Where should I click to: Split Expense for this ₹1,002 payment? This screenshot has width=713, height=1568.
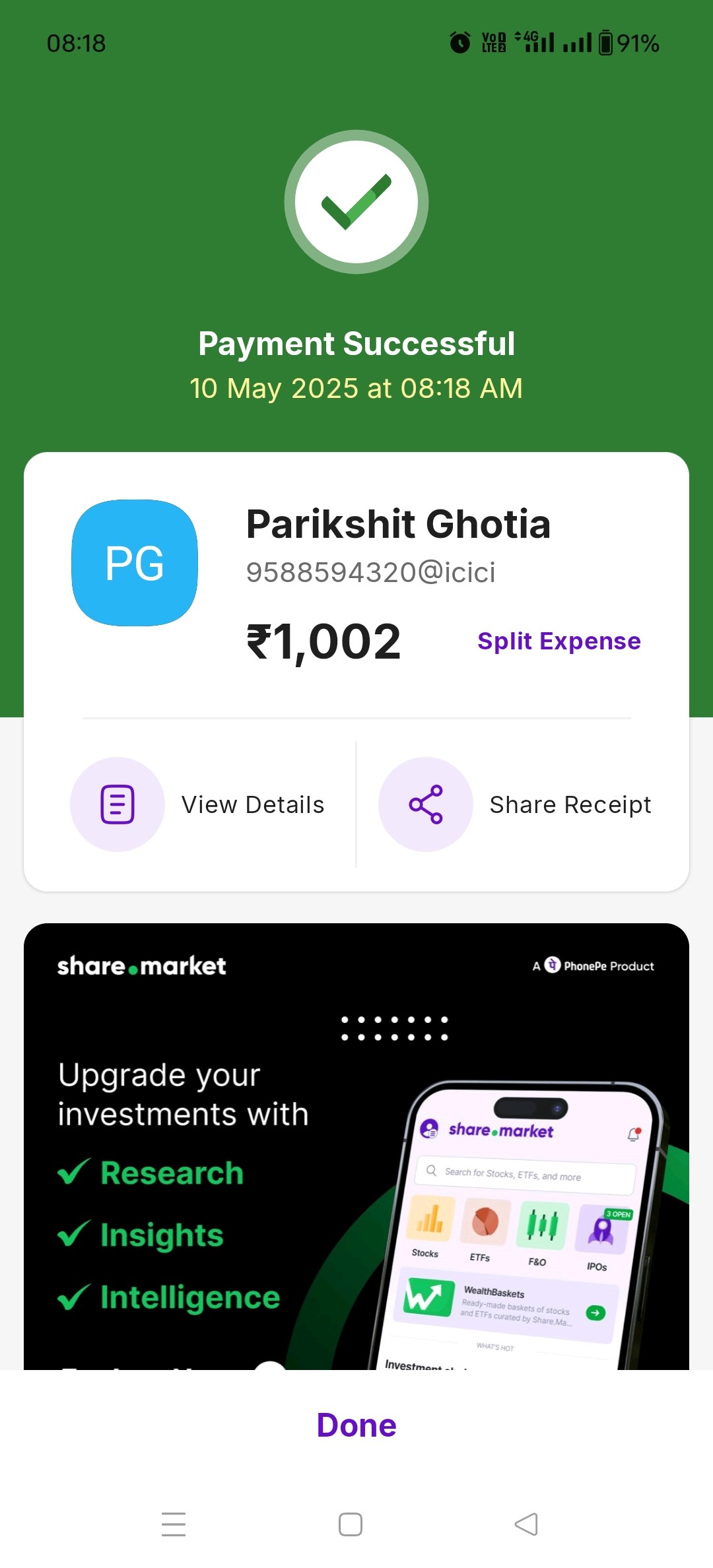click(x=559, y=641)
